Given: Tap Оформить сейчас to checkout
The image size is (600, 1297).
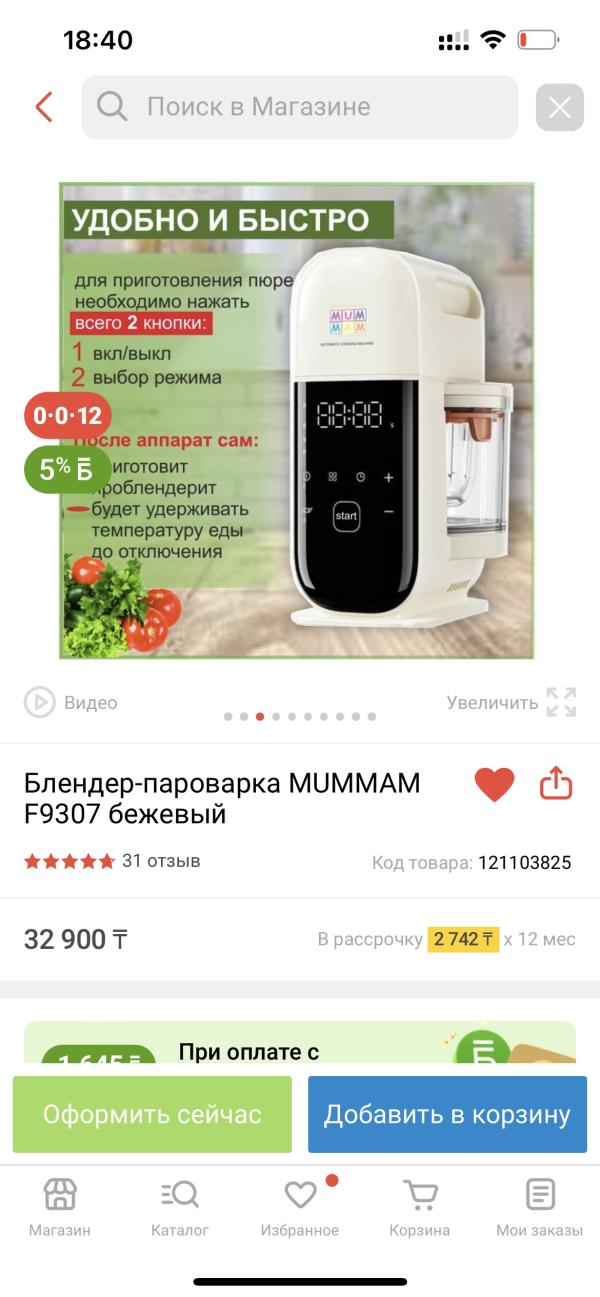Looking at the screenshot, I should [x=152, y=1114].
